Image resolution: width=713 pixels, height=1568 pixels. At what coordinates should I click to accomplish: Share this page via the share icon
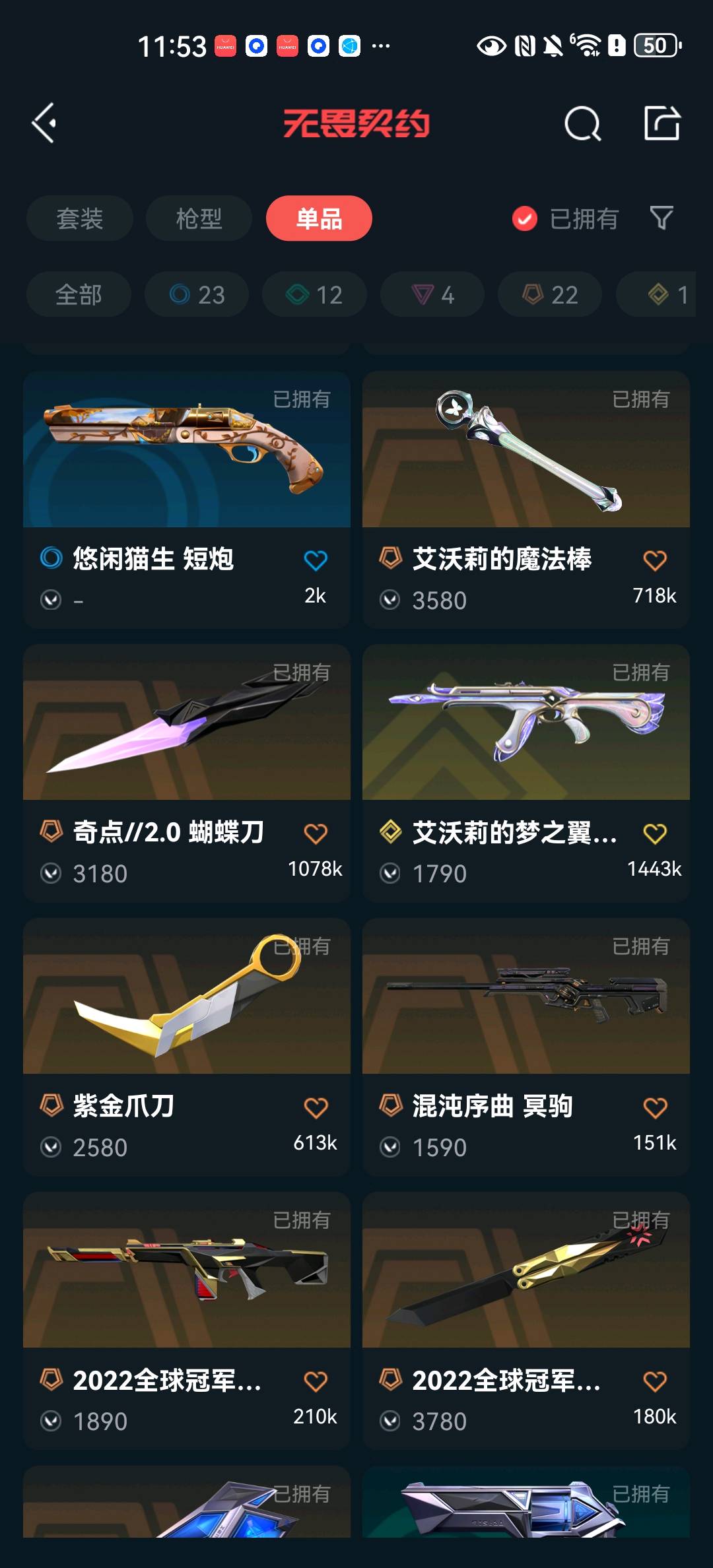pyautogui.click(x=662, y=123)
